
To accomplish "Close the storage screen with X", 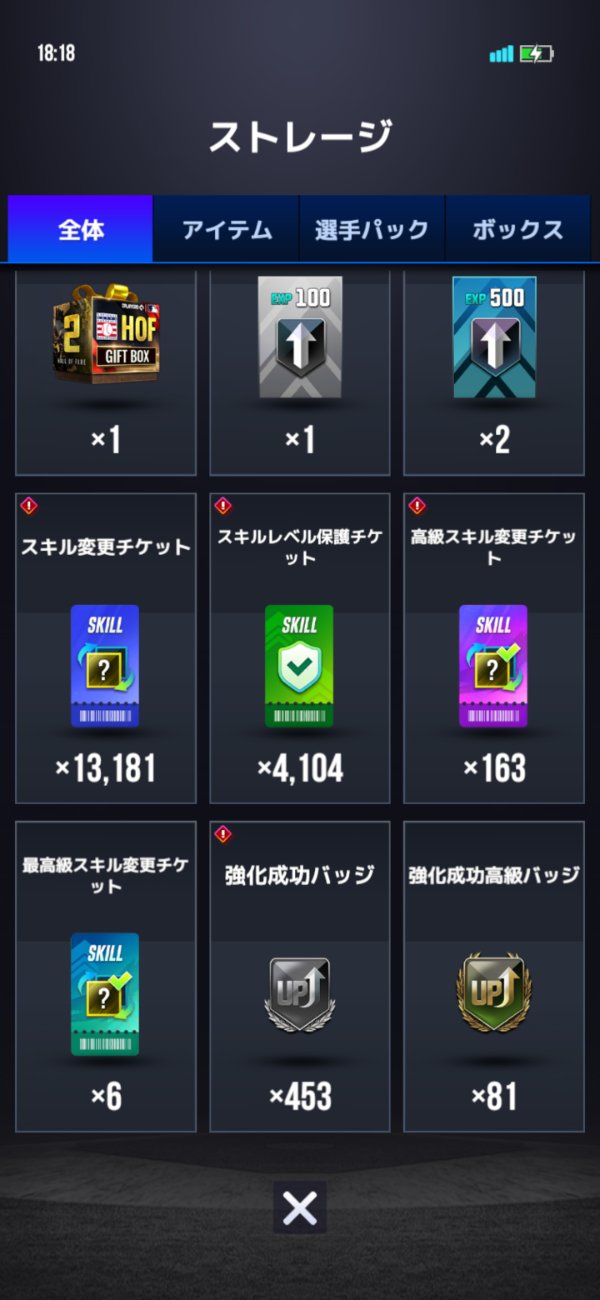I will tap(300, 1208).
